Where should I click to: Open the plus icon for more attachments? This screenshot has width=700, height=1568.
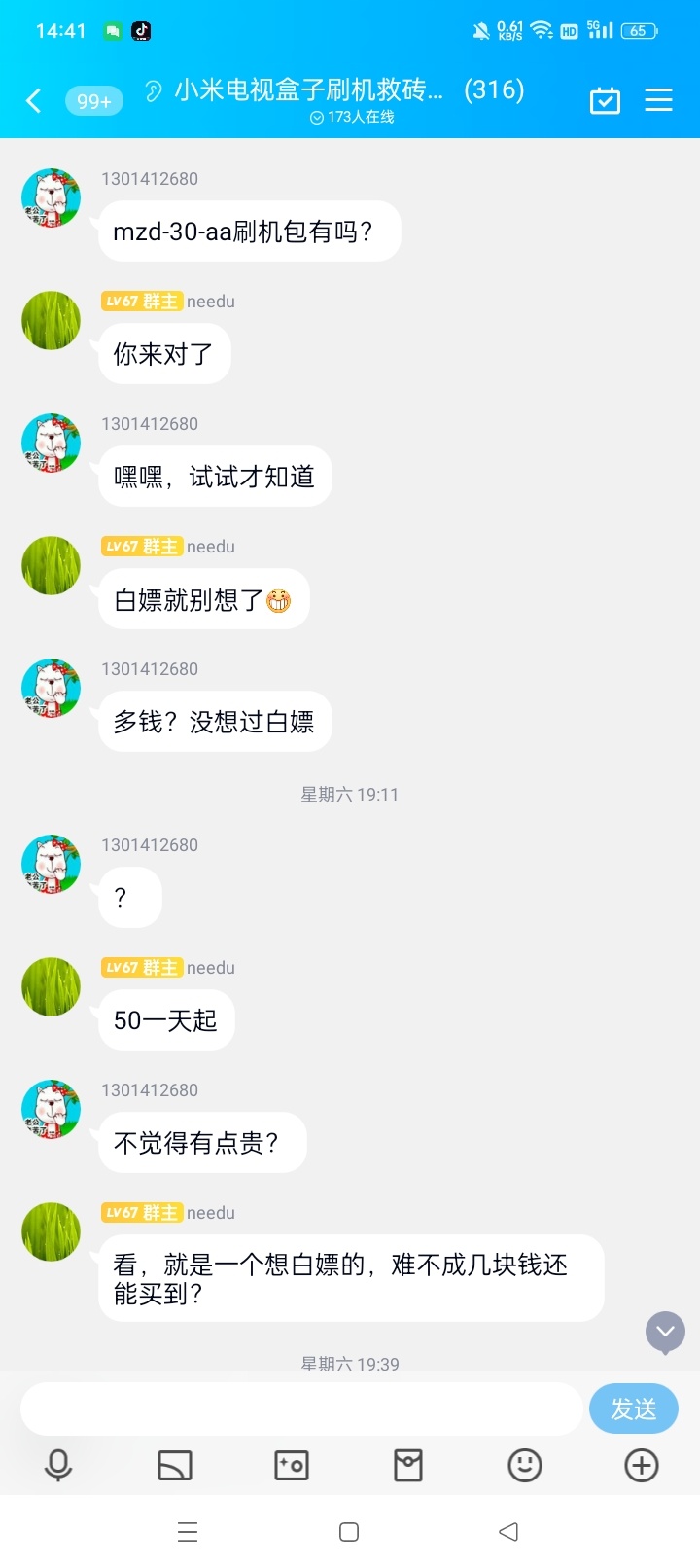[642, 1465]
